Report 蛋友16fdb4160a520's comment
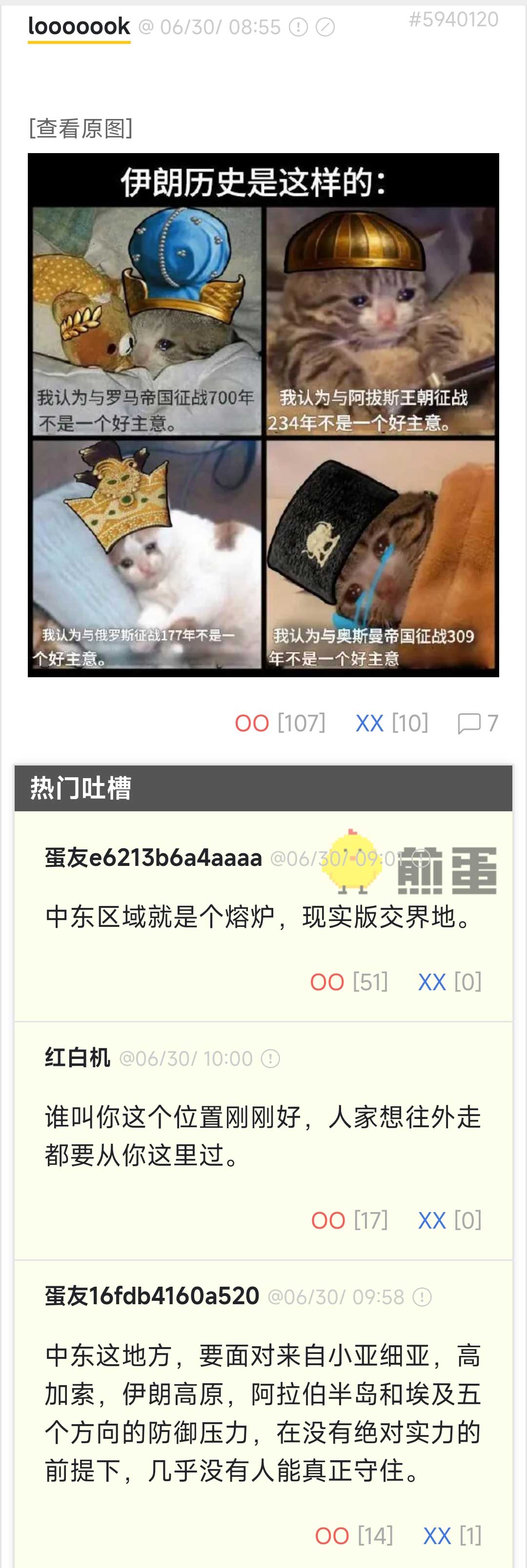Image resolution: width=527 pixels, height=1568 pixels. (x=422, y=1296)
